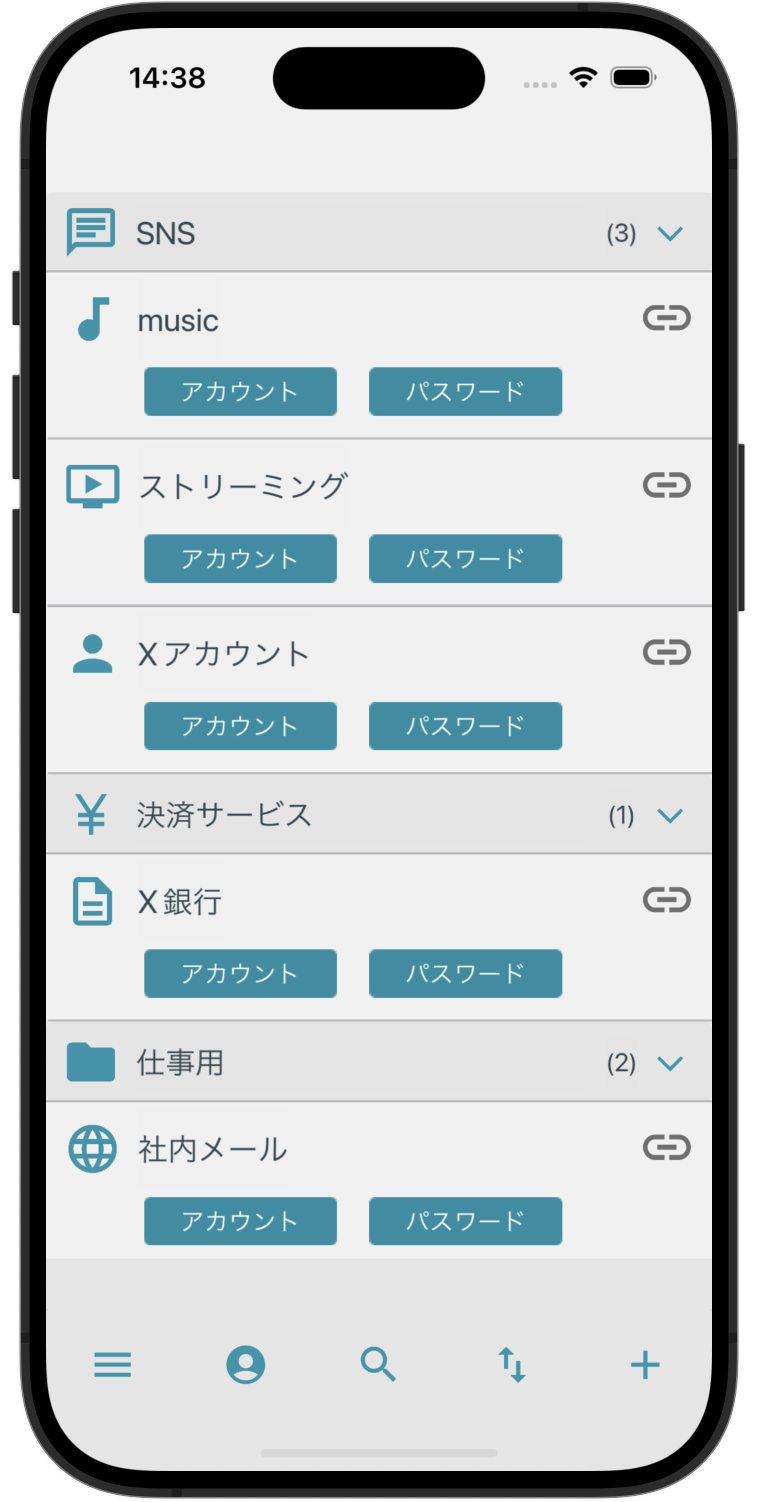Tap アカウント under 社内メール
This screenshot has height=1502, width=758.
(x=240, y=1220)
